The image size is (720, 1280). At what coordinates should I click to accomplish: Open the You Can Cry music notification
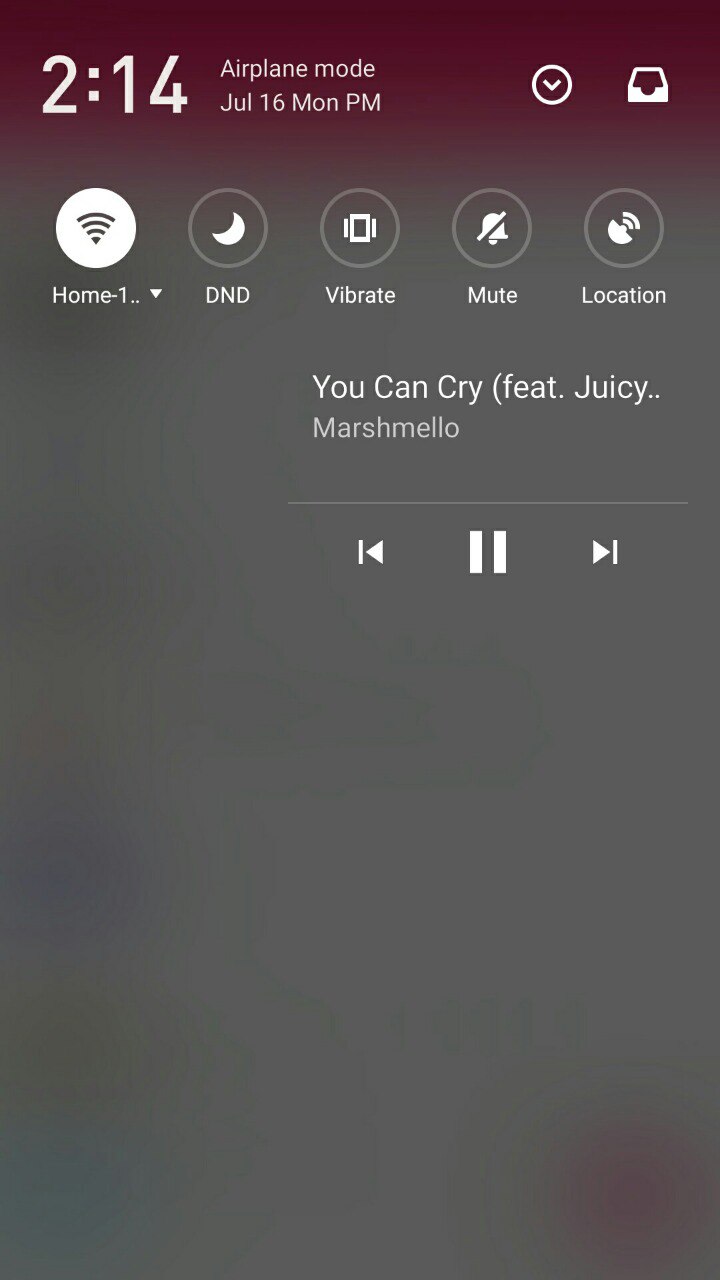pyautogui.click(x=486, y=407)
